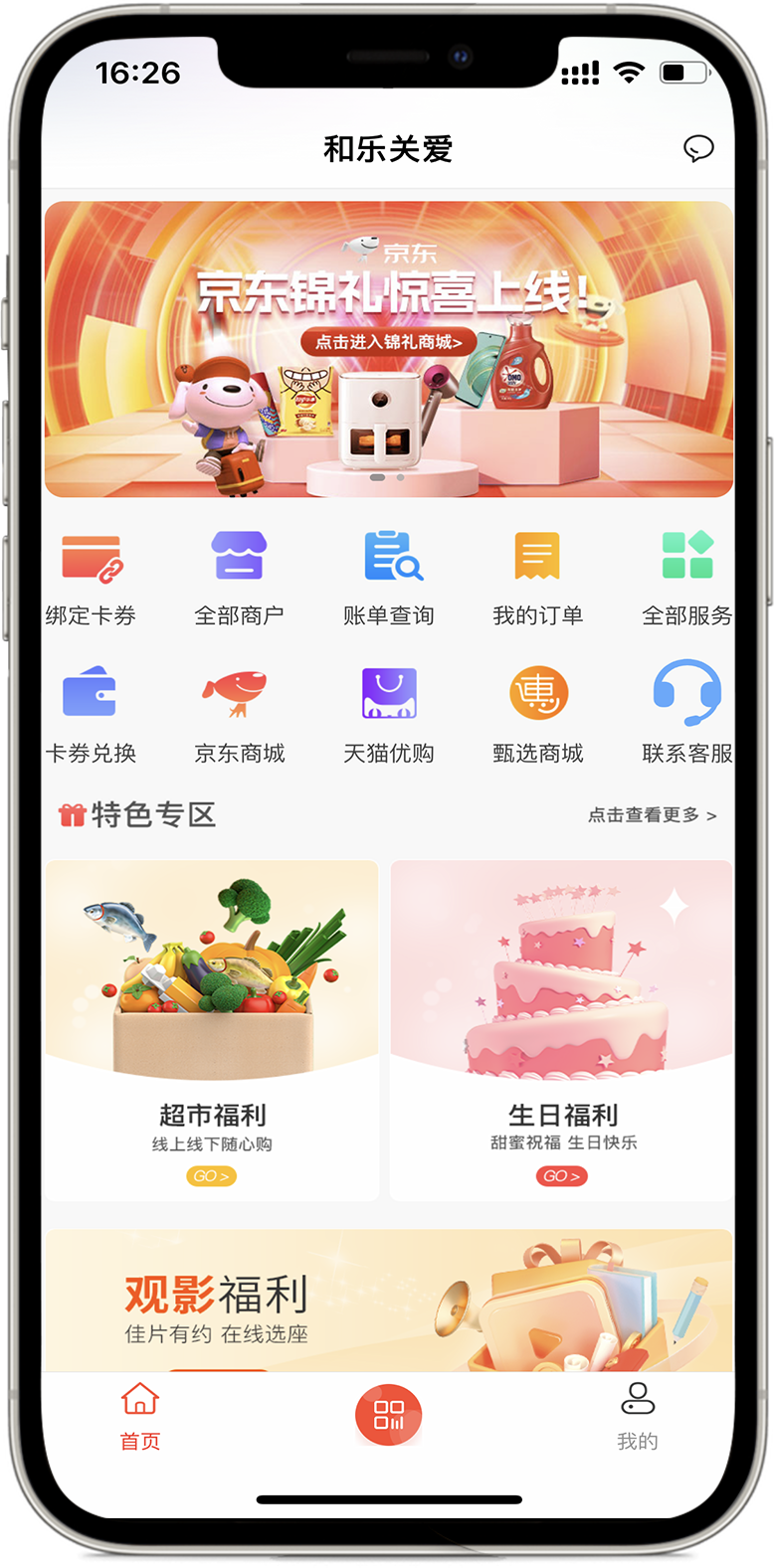The width and height of the screenshot is (774, 1568).
Task: View 全部商户 merchants list
Action: 239,577
